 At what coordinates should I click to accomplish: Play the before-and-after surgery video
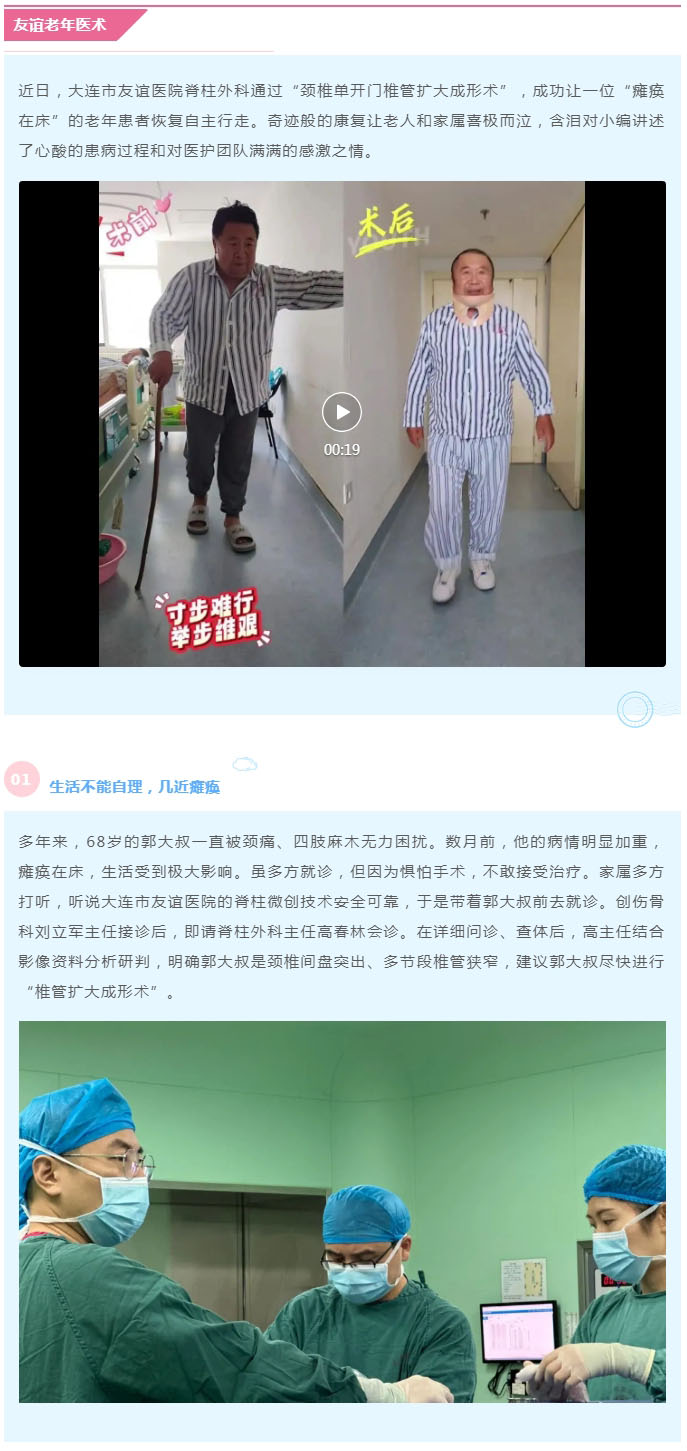pos(342,412)
